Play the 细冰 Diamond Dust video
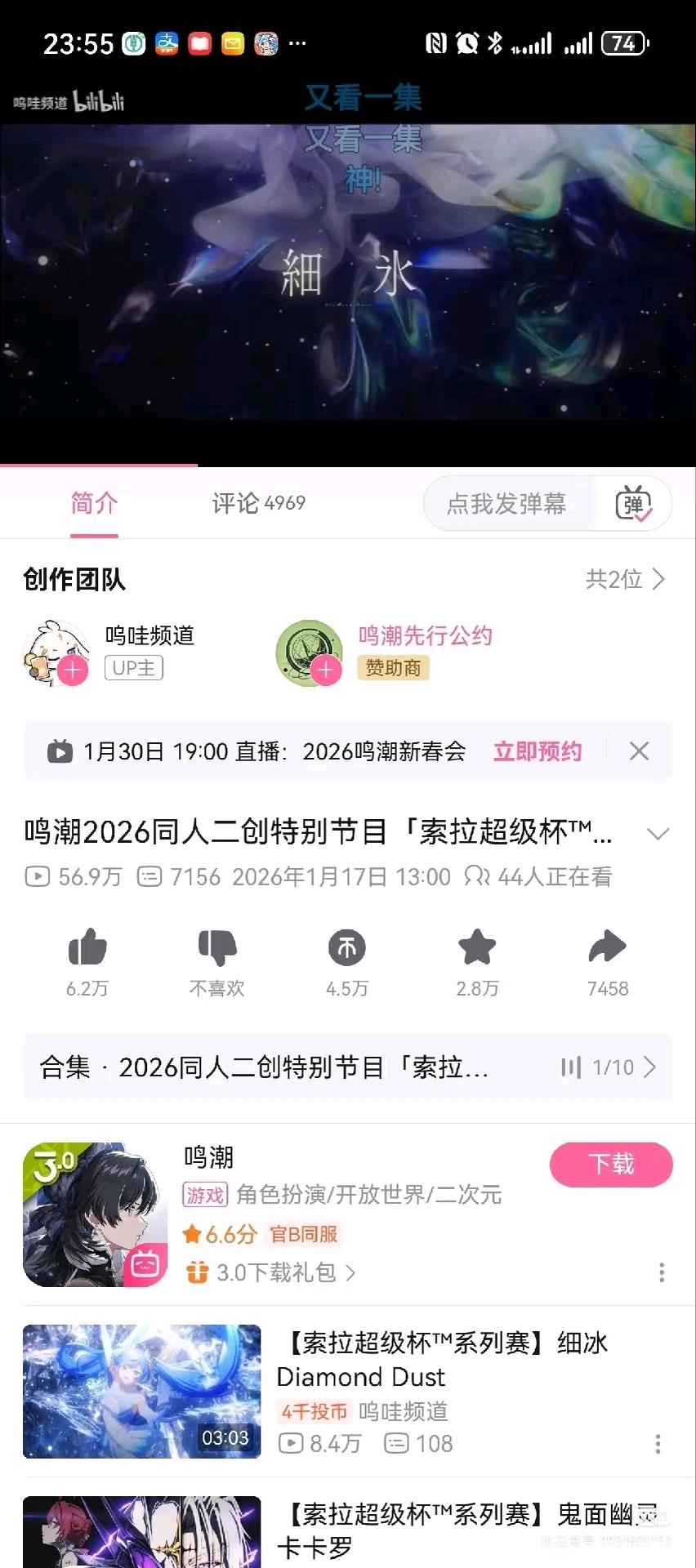The width and height of the screenshot is (696, 1568). 142,1392
